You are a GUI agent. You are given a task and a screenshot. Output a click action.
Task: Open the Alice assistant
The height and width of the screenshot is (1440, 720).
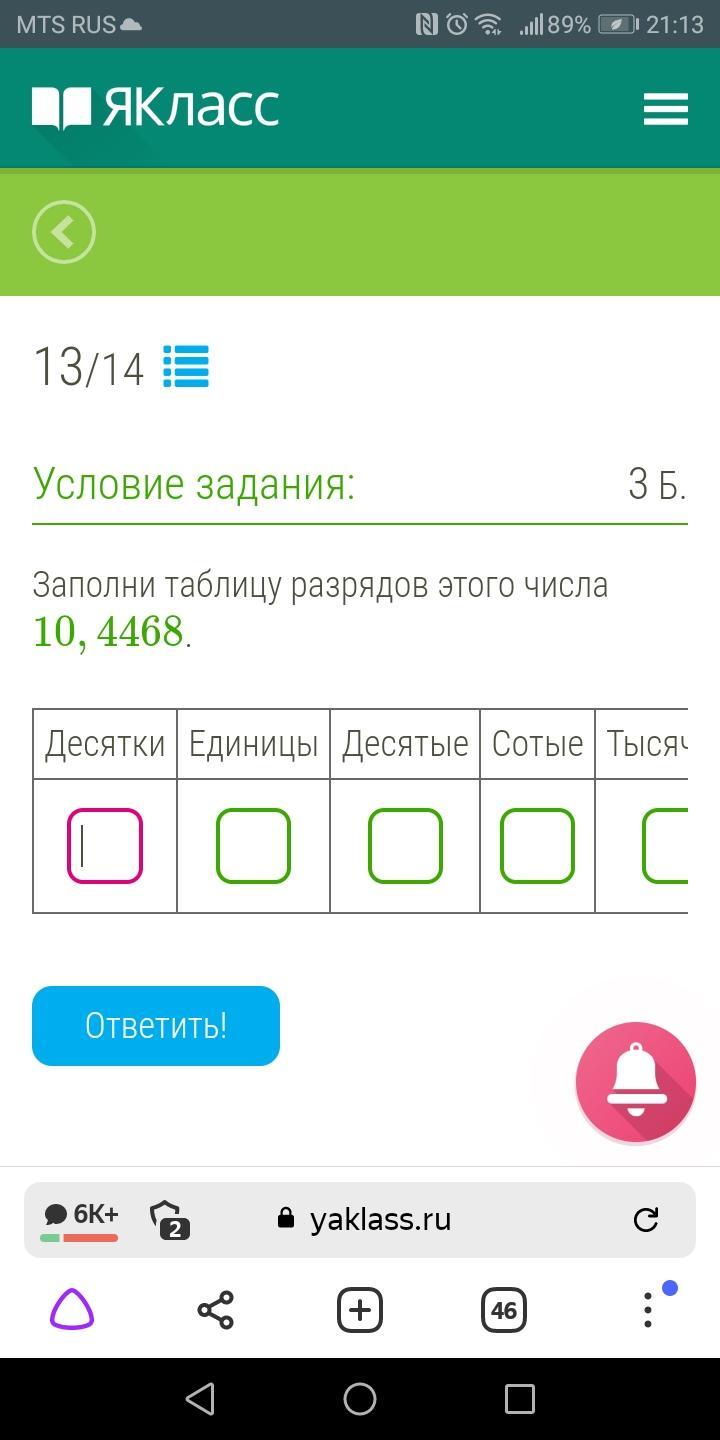coord(72,1310)
